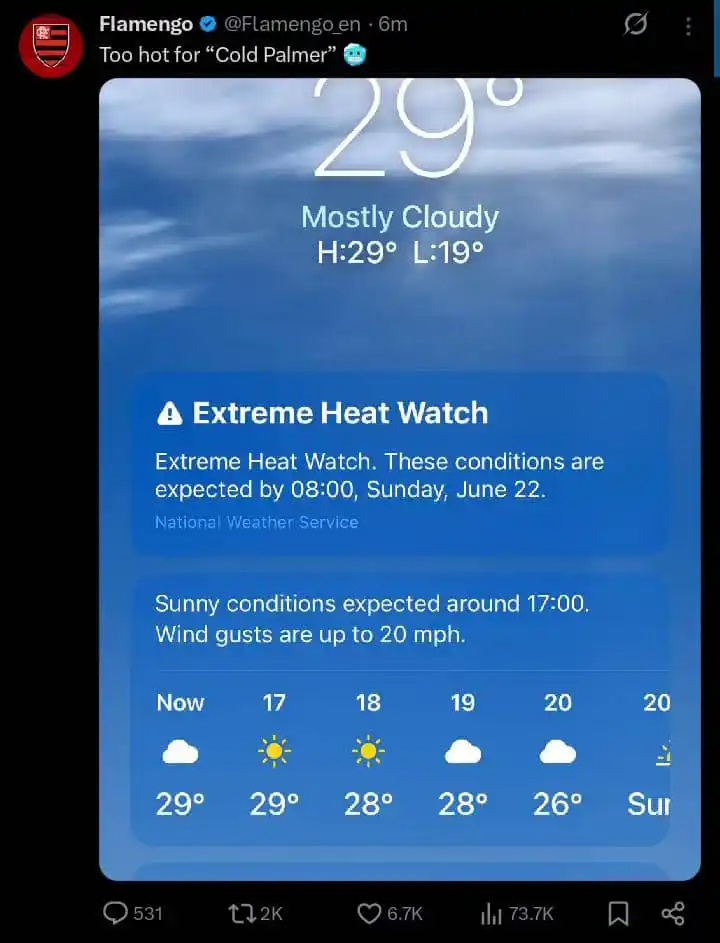Viewport: 720px width, 943px height.
Task: Bookmark this post
Action: point(619,912)
